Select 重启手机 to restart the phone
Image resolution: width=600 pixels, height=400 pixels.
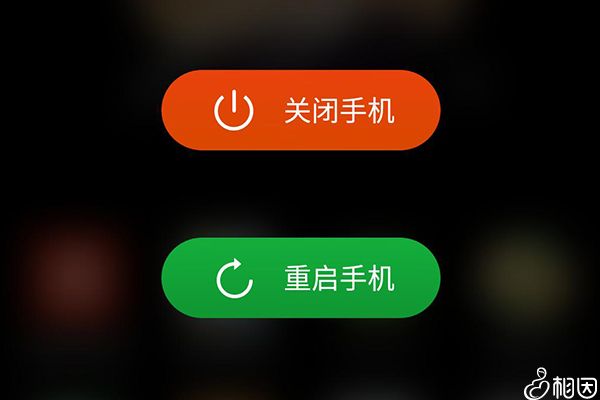click(301, 278)
